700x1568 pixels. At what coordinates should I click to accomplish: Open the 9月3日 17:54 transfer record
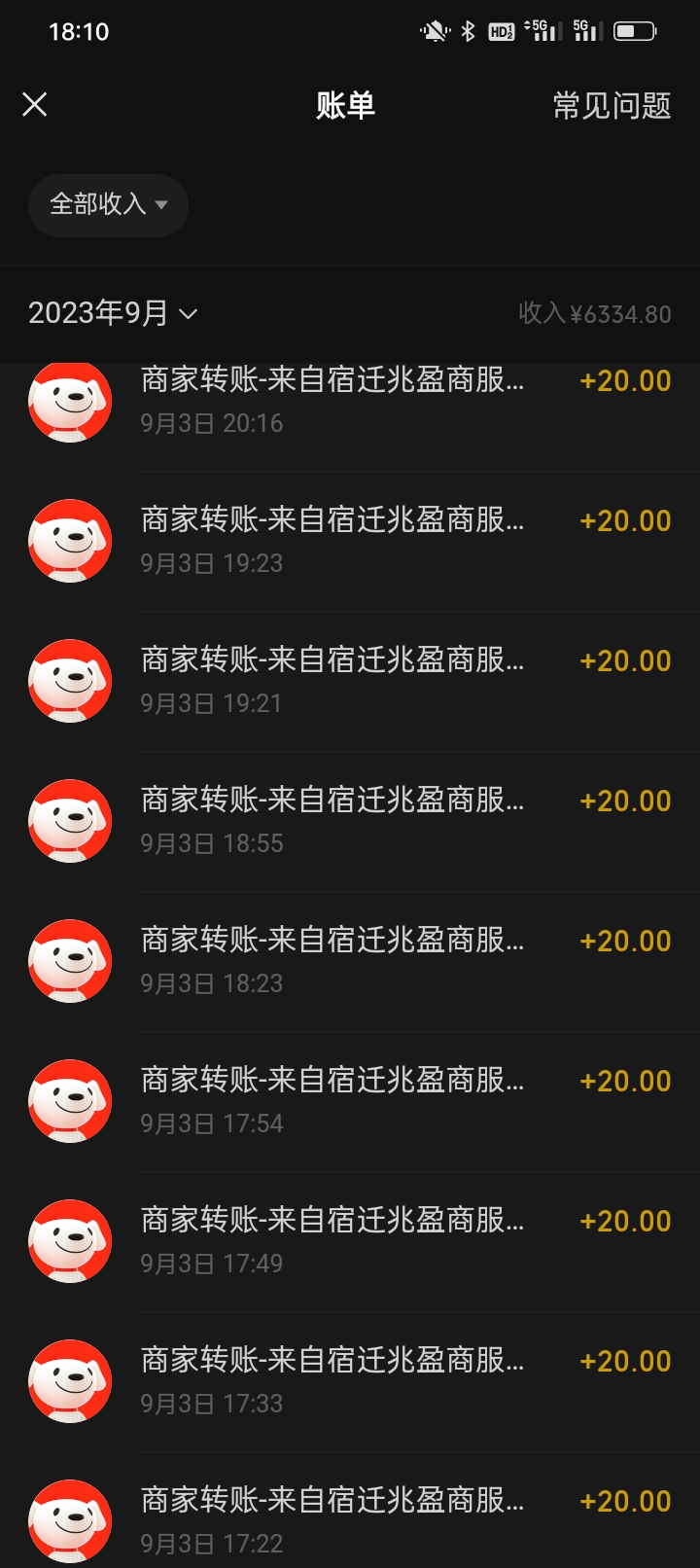pos(350,1102)
